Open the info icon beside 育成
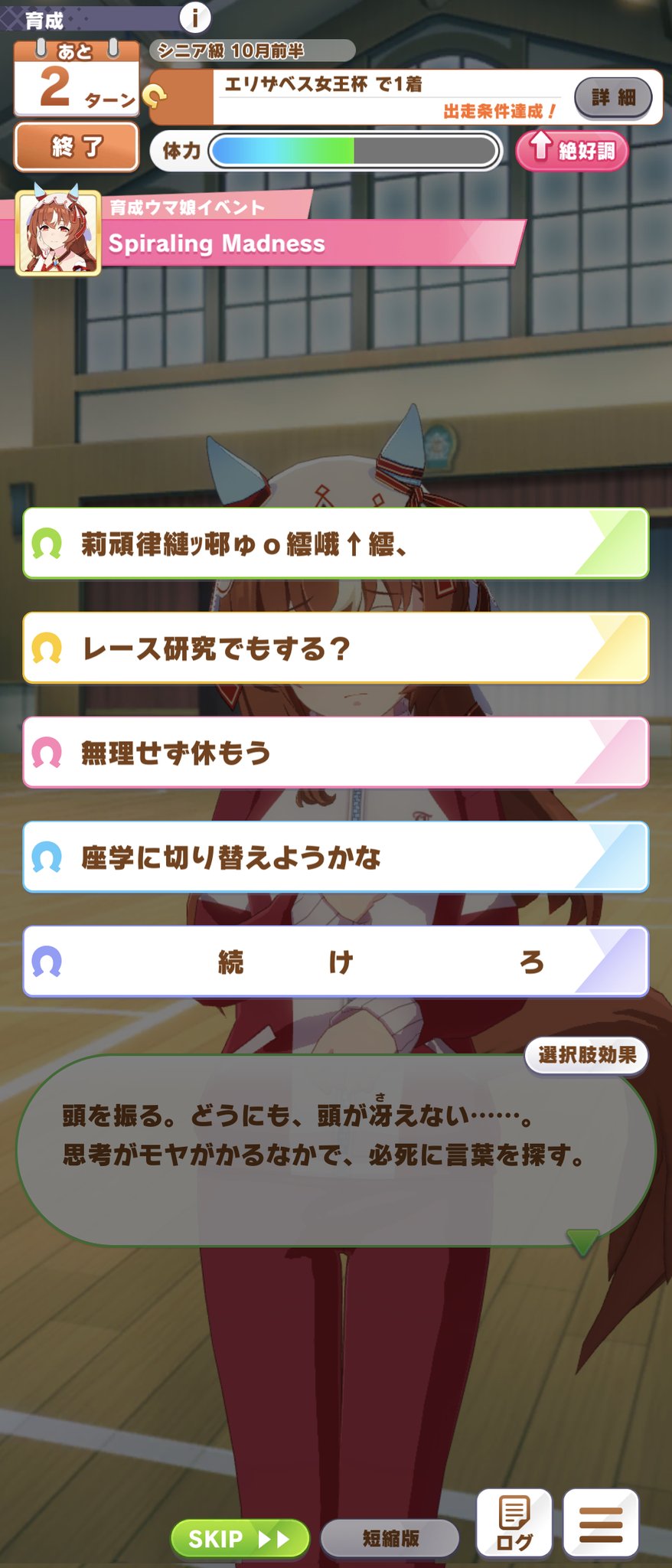Image resolution: width=672 pixels, height=1568 pixels. click(x=195, y=17)
